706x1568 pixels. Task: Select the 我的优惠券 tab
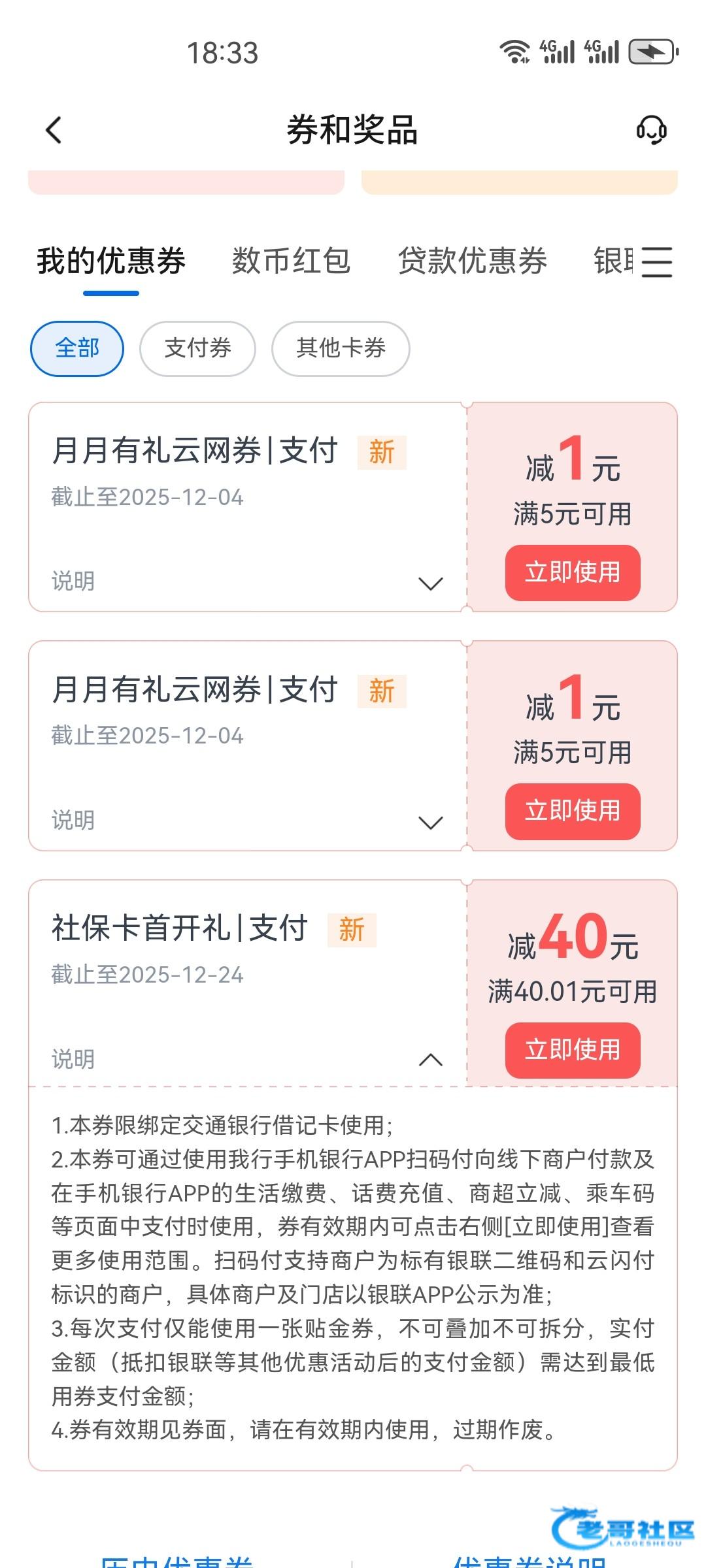pyautogui.click(x=111, y=261)
